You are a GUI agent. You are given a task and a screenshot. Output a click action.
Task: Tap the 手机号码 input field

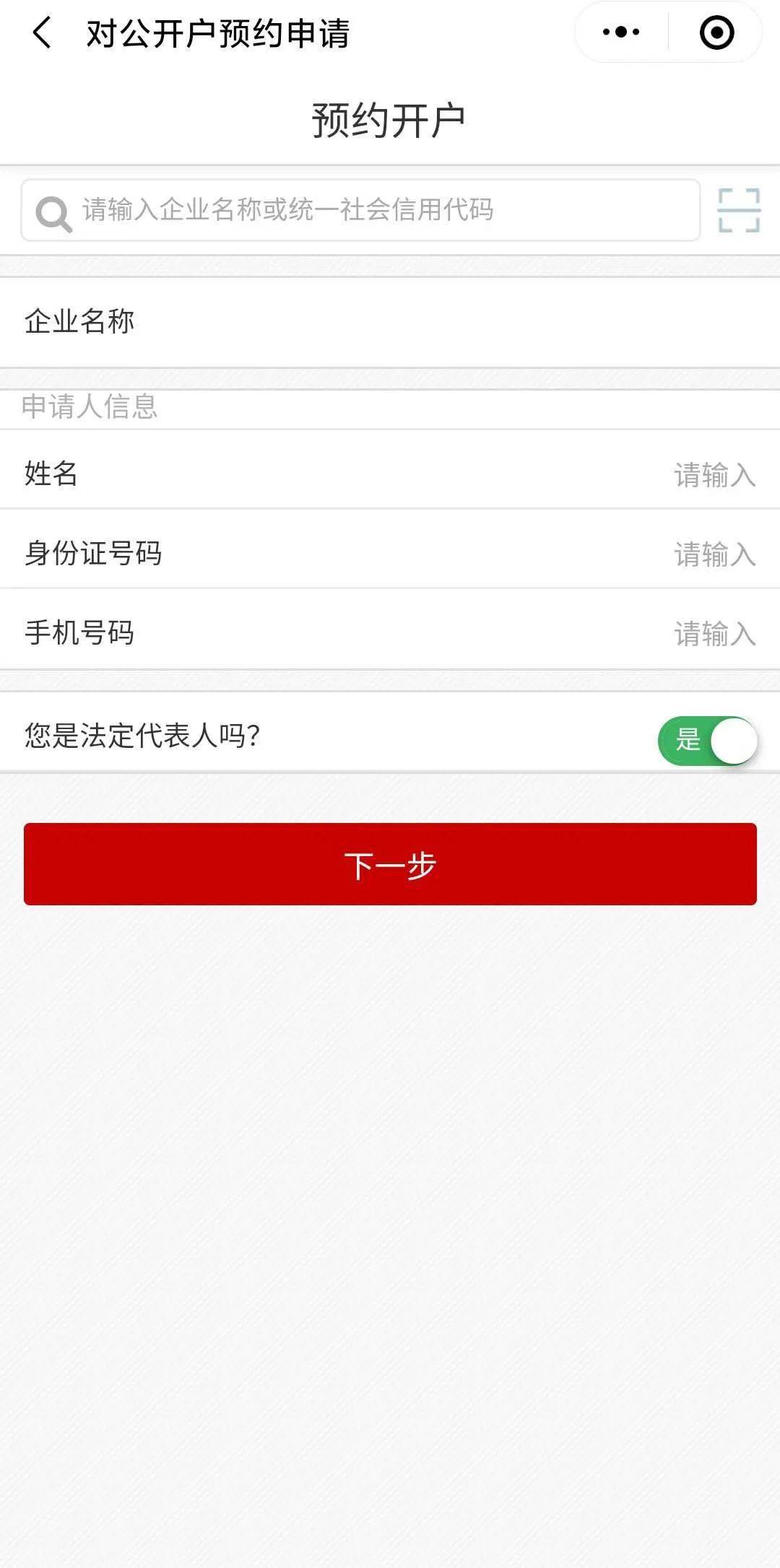[x=390, y=633]
